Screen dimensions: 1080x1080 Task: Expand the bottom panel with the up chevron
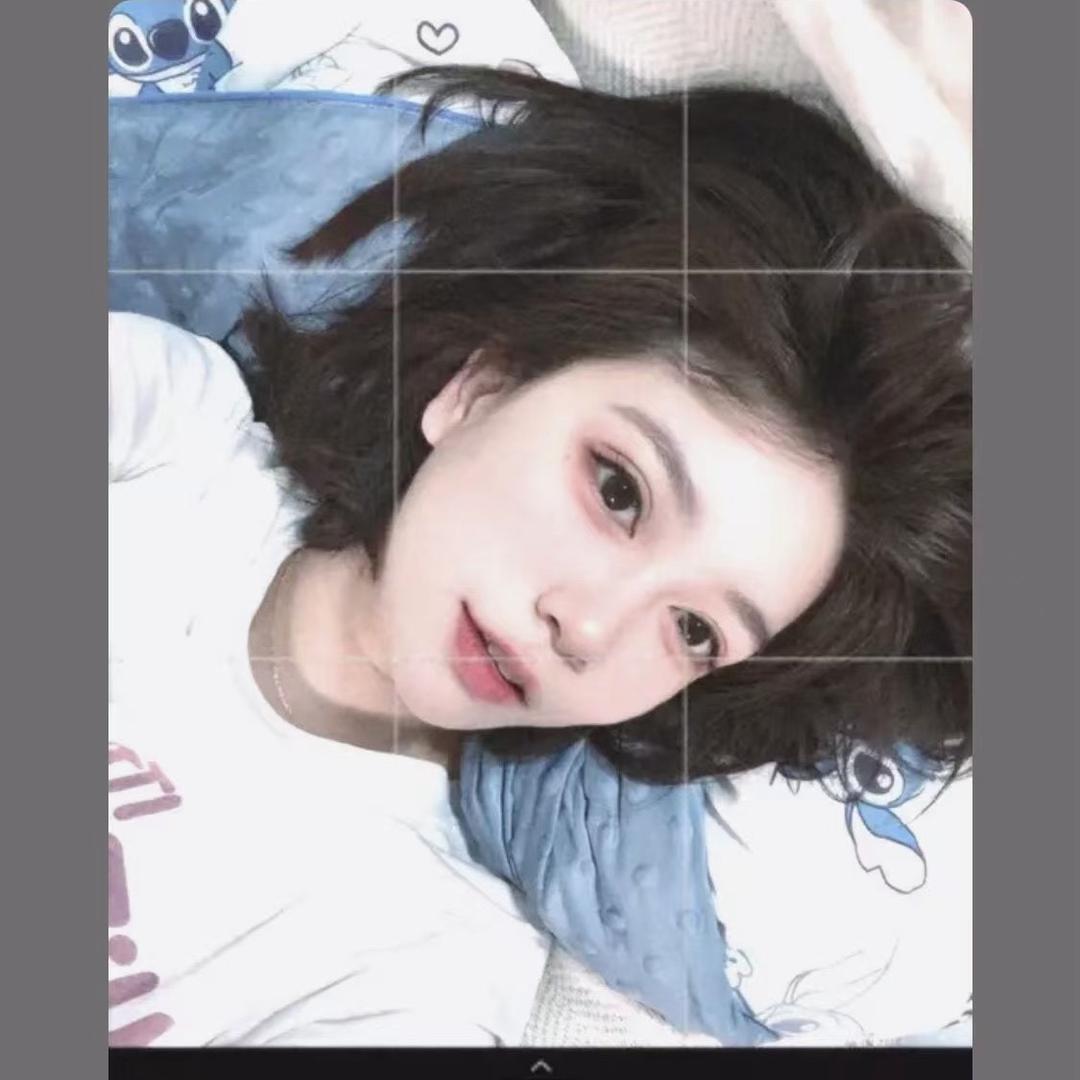pos(540,1066)
